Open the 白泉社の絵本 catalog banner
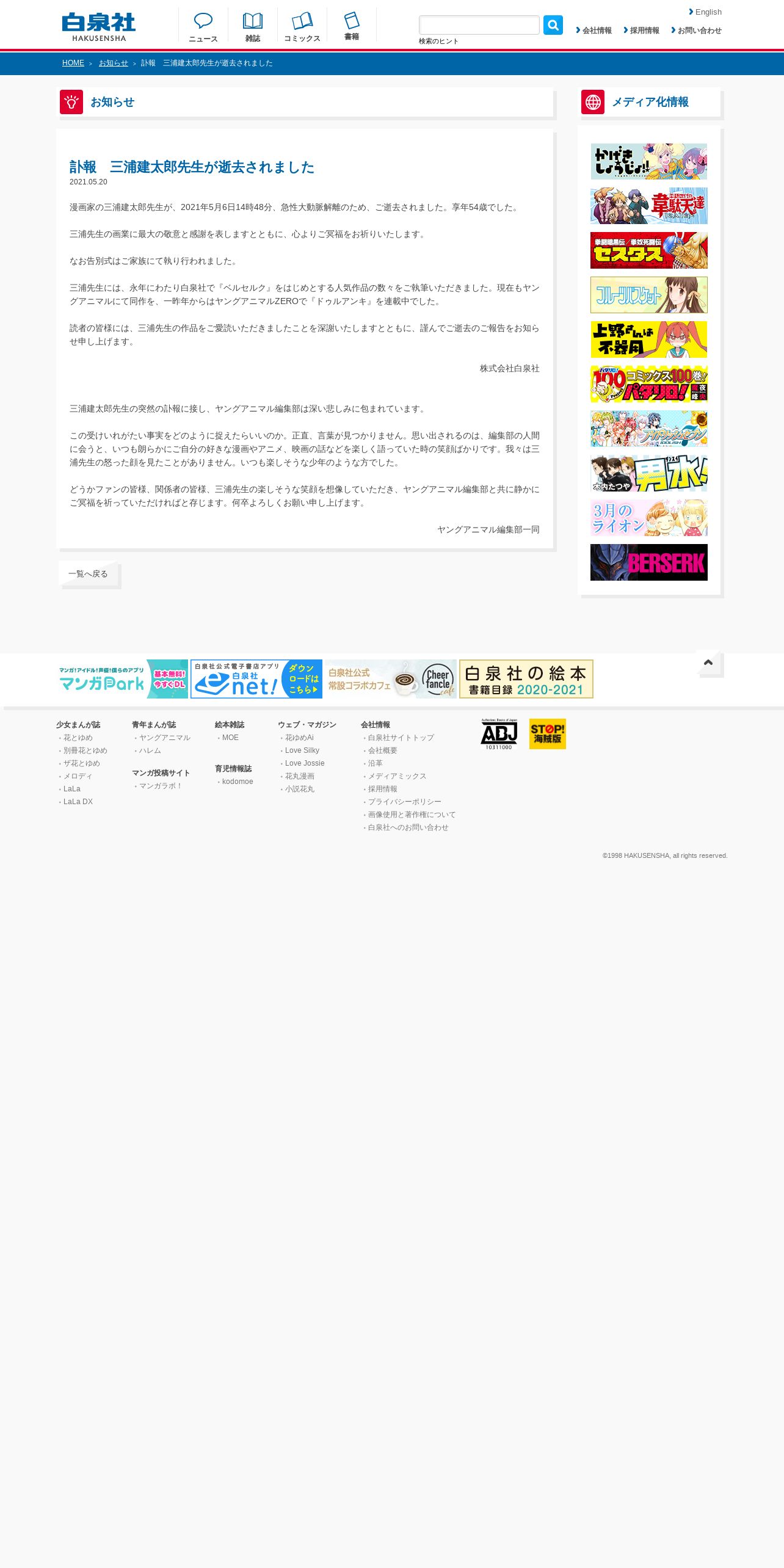Screen dimensions: 784x1568 point(526,679)
